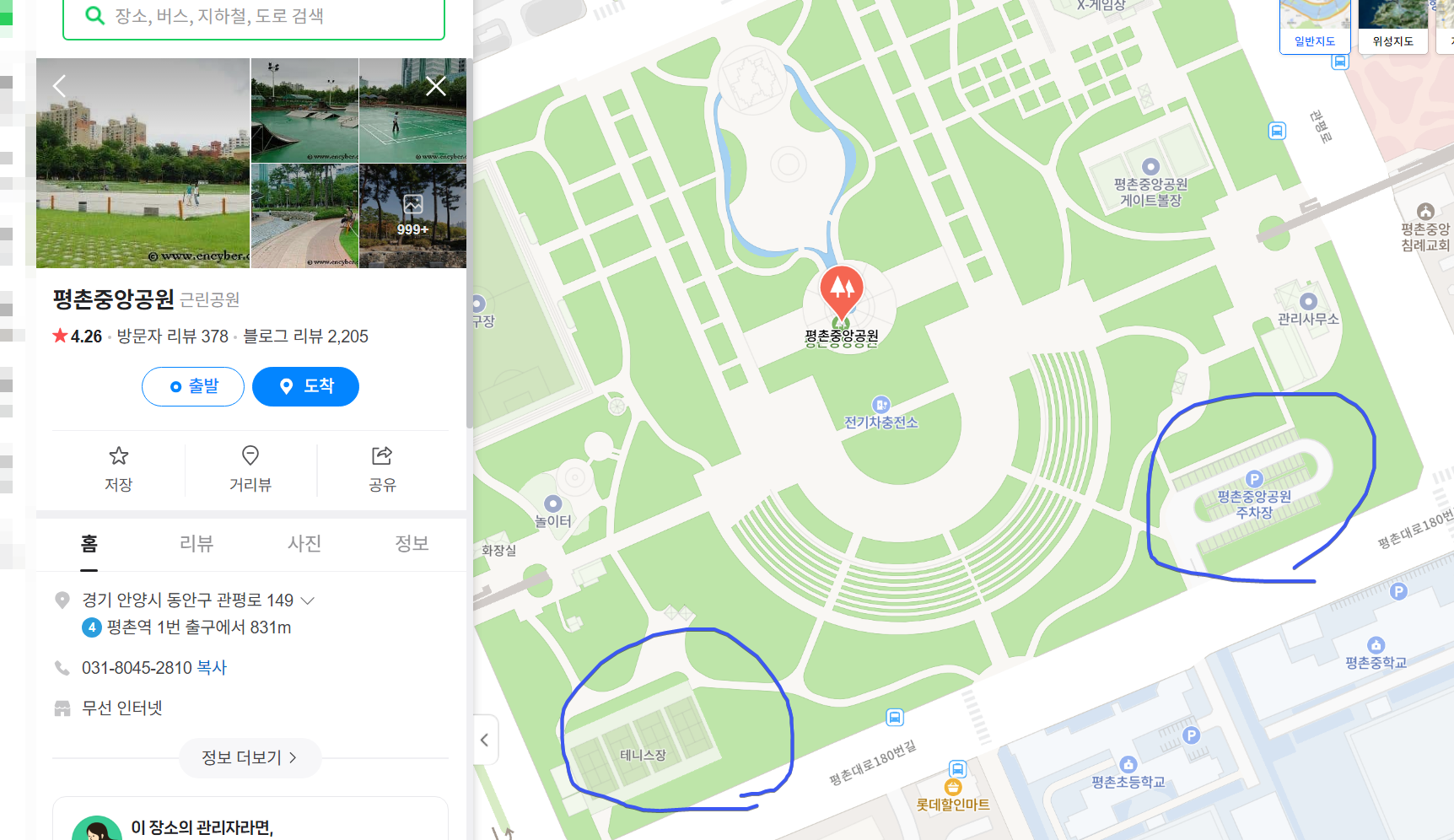Select the 일반지도 standard map
Image resolution: width=1454 pixels, height=840 pixels.
tap(1315, 27)
